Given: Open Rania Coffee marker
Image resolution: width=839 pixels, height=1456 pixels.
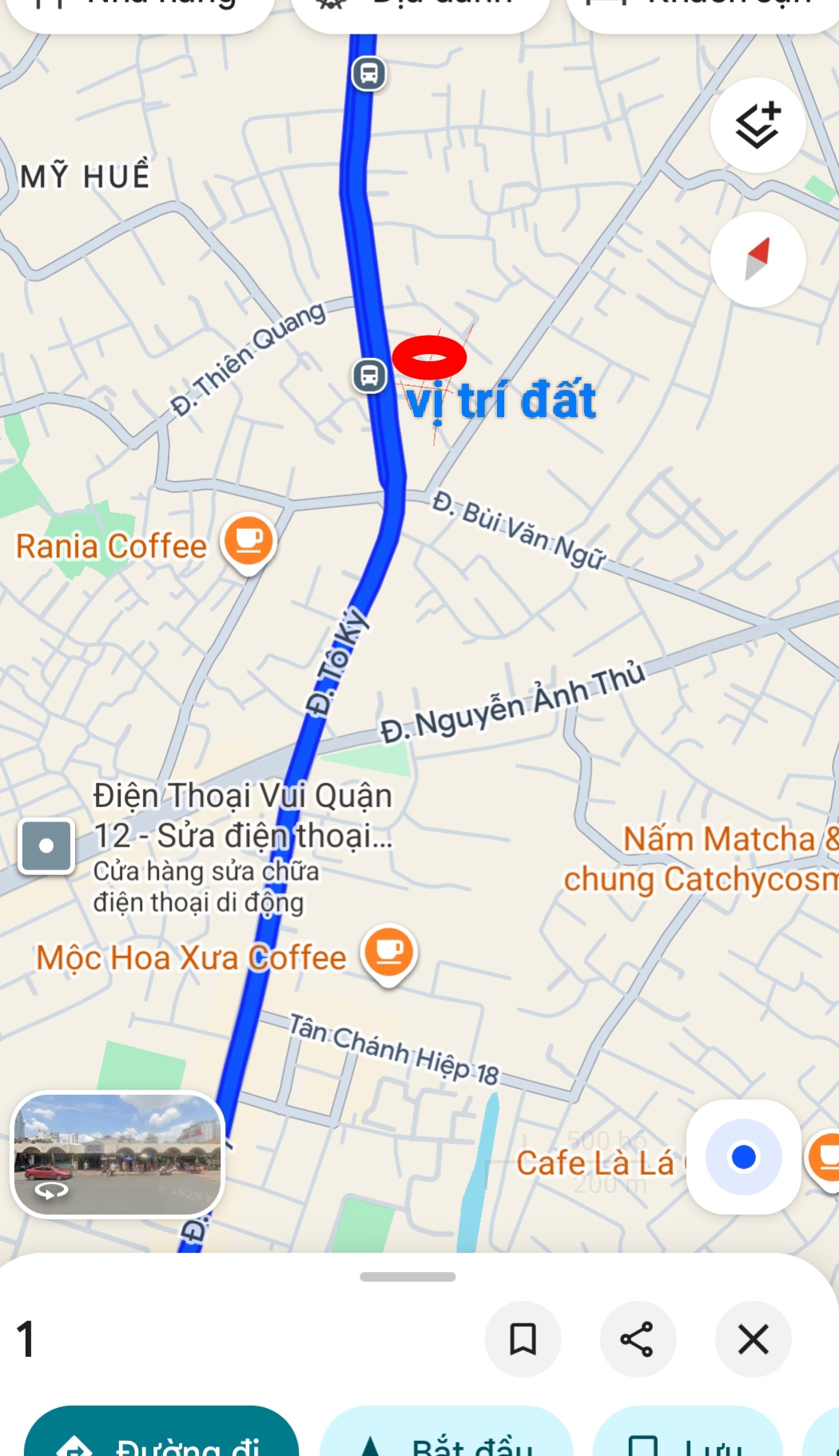Looking at the screenshot, I should 249,540.
